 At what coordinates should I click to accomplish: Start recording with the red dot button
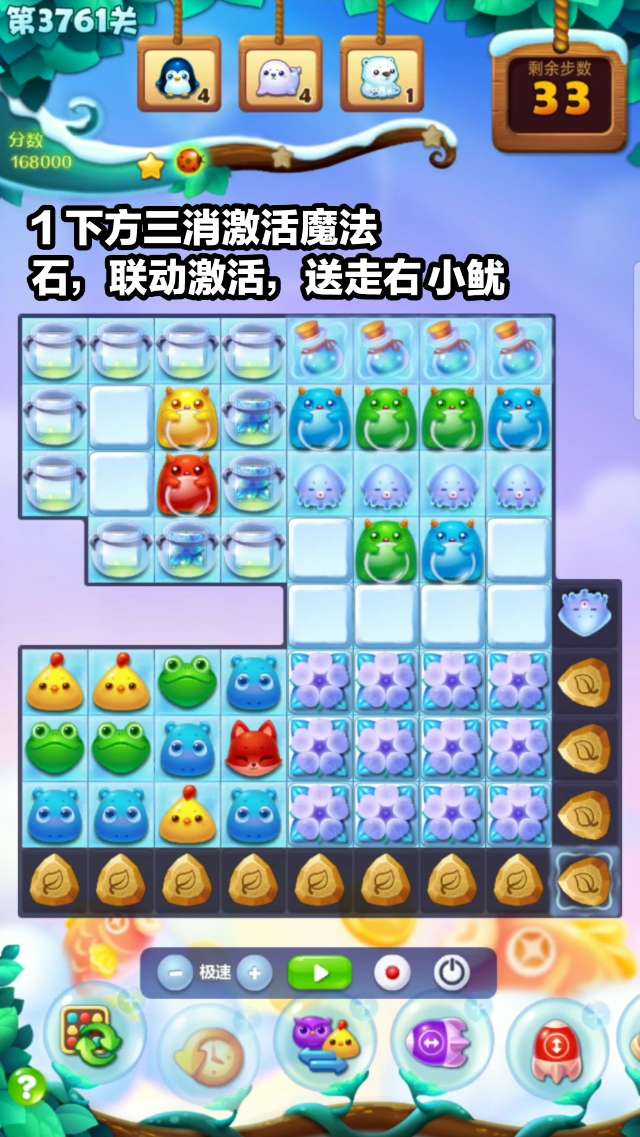[391, 972]
